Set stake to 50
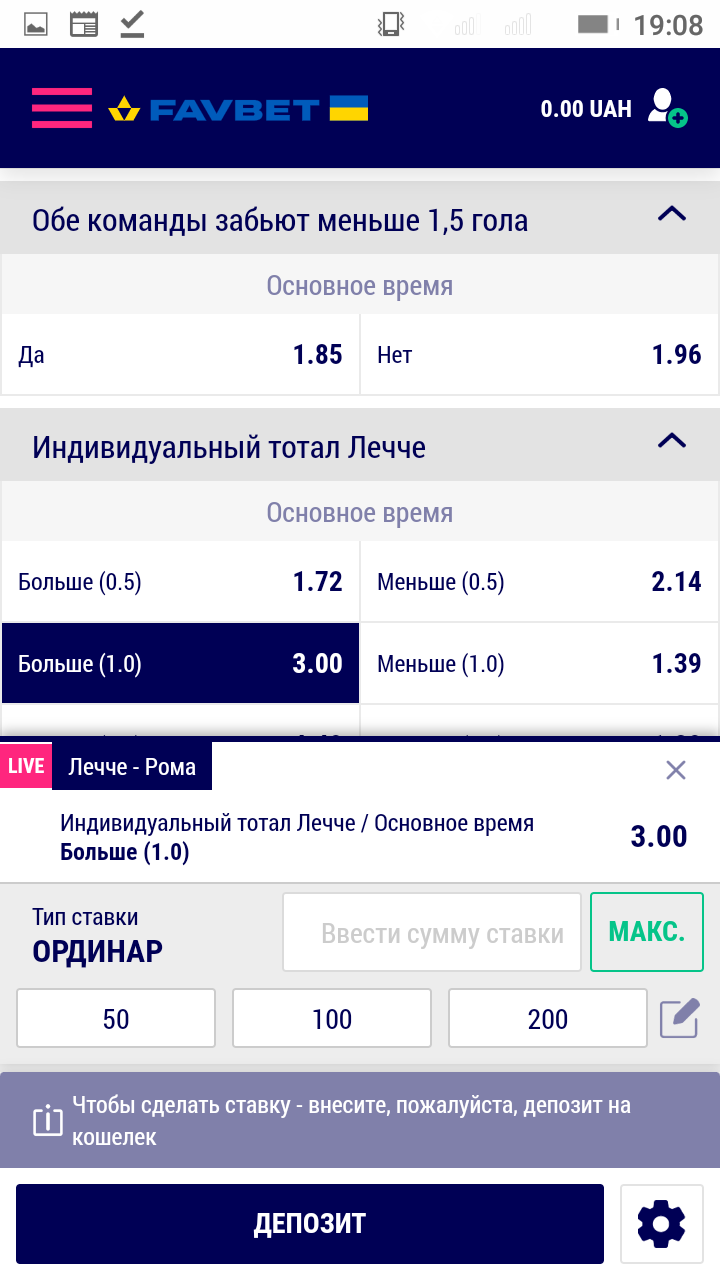This screenshot has width=720, height=1280. pyautogui.click(x=116, y=1018)
